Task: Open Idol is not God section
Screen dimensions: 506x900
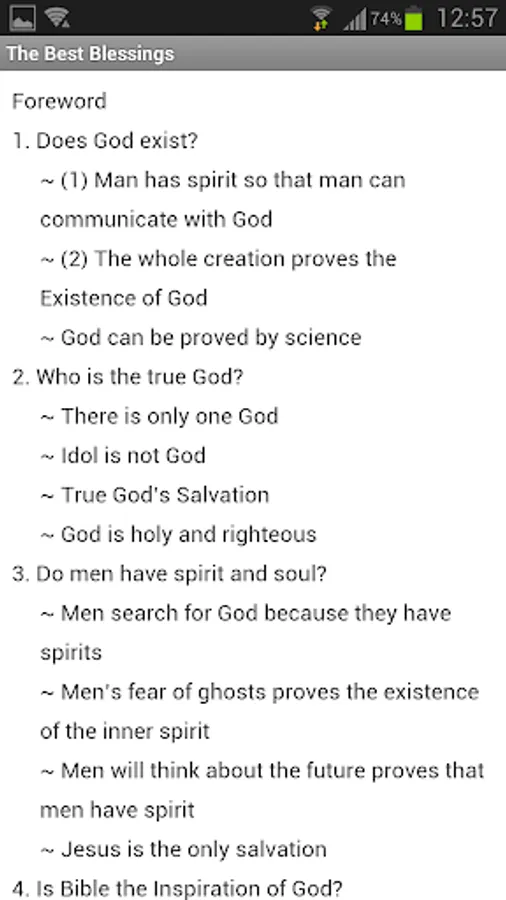Action: point(123,456)
